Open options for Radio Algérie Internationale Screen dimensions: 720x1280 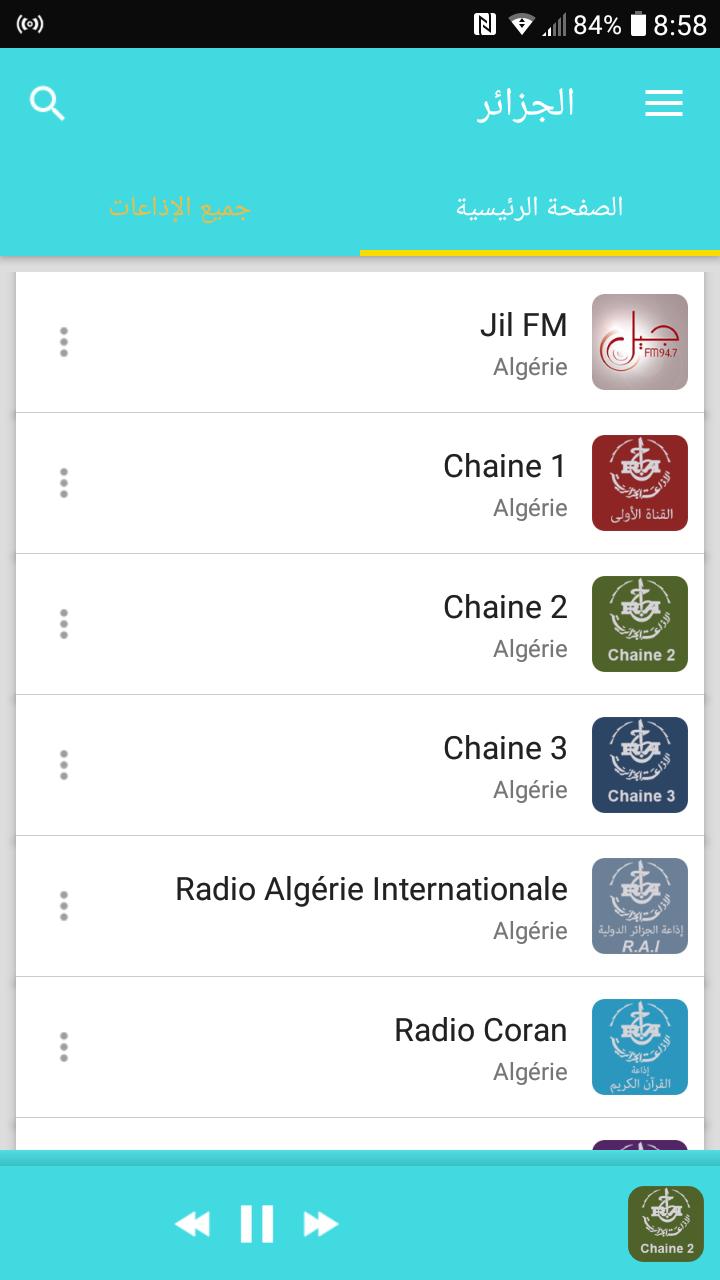click(64, 906)
